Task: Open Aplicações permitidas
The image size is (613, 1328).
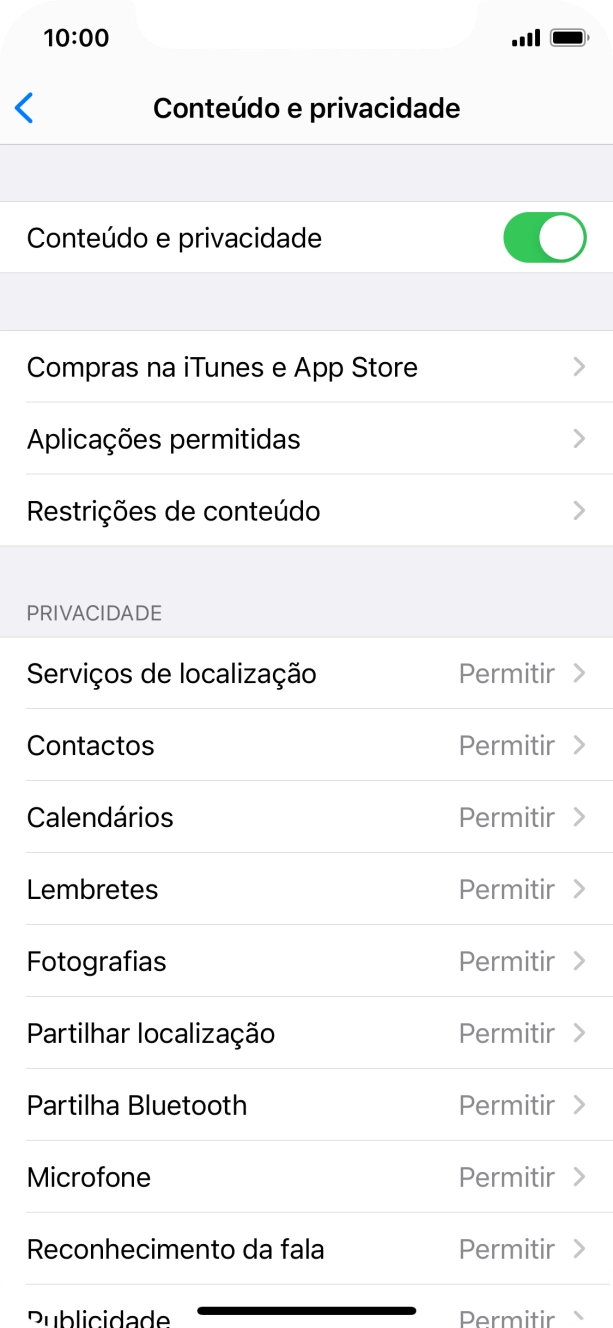Action: [x=306, y=439]
